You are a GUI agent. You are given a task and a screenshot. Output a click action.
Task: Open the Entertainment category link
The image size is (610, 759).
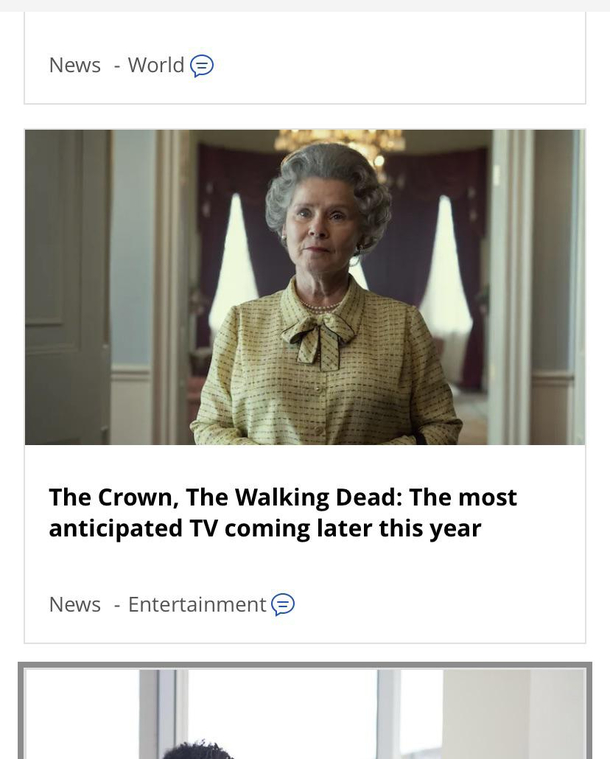197,604
